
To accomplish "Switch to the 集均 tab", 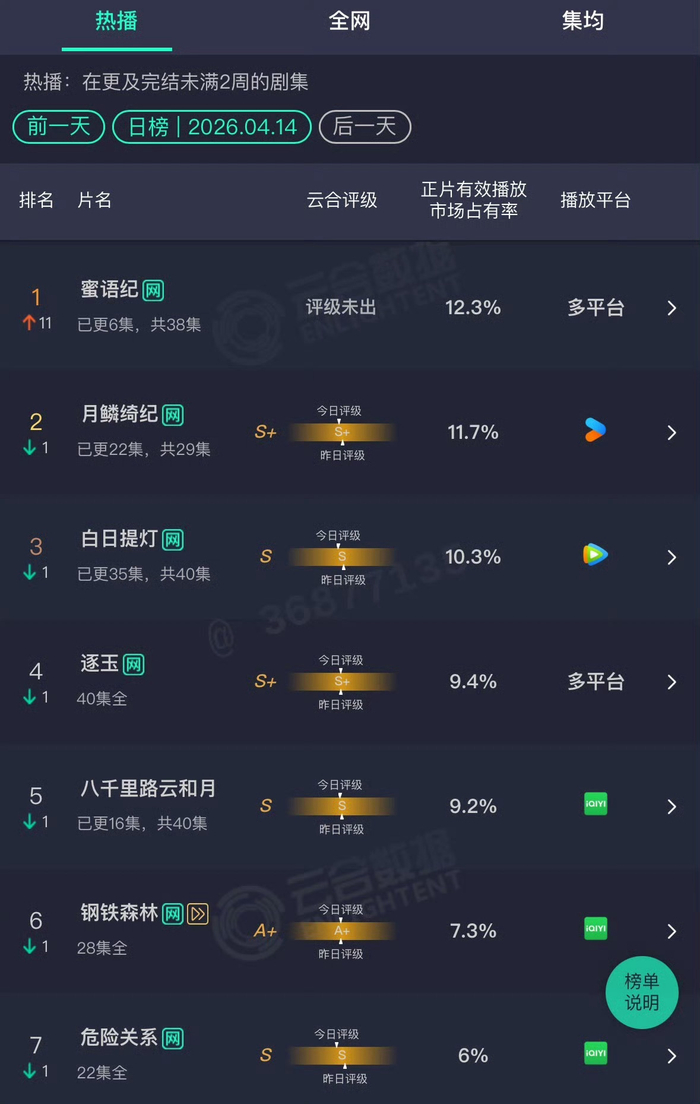I will coord(582,21).
